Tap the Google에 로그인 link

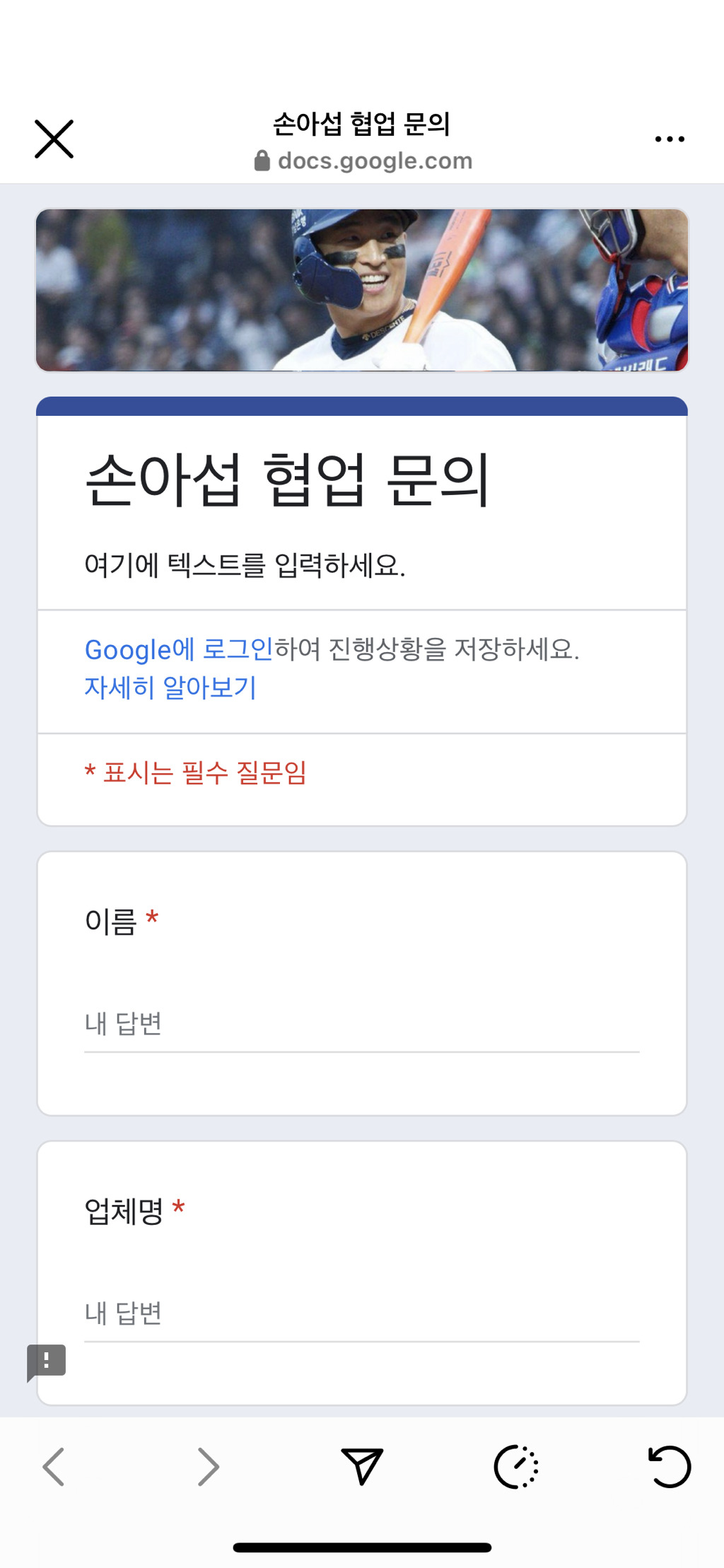coord(179,649)
